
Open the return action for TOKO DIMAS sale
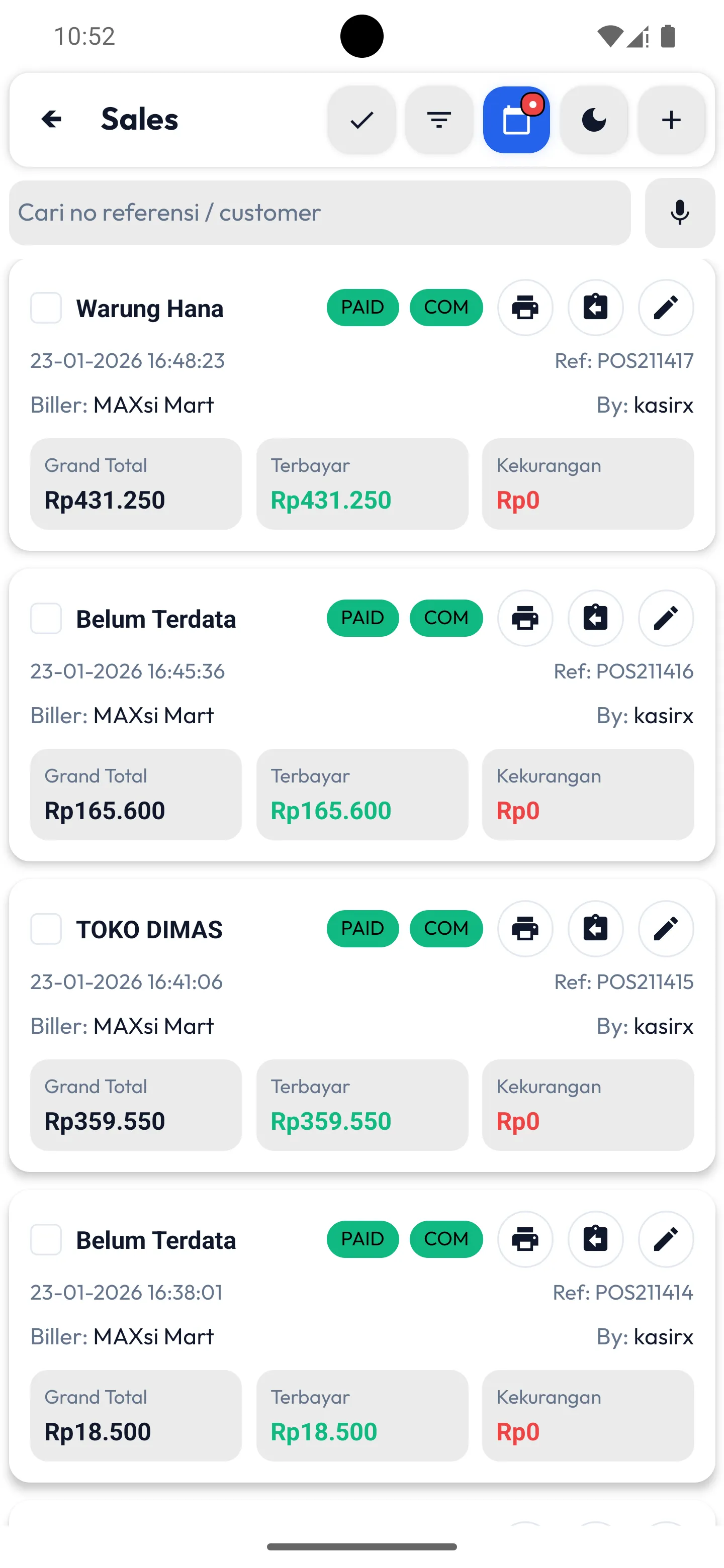click(595, 929)
